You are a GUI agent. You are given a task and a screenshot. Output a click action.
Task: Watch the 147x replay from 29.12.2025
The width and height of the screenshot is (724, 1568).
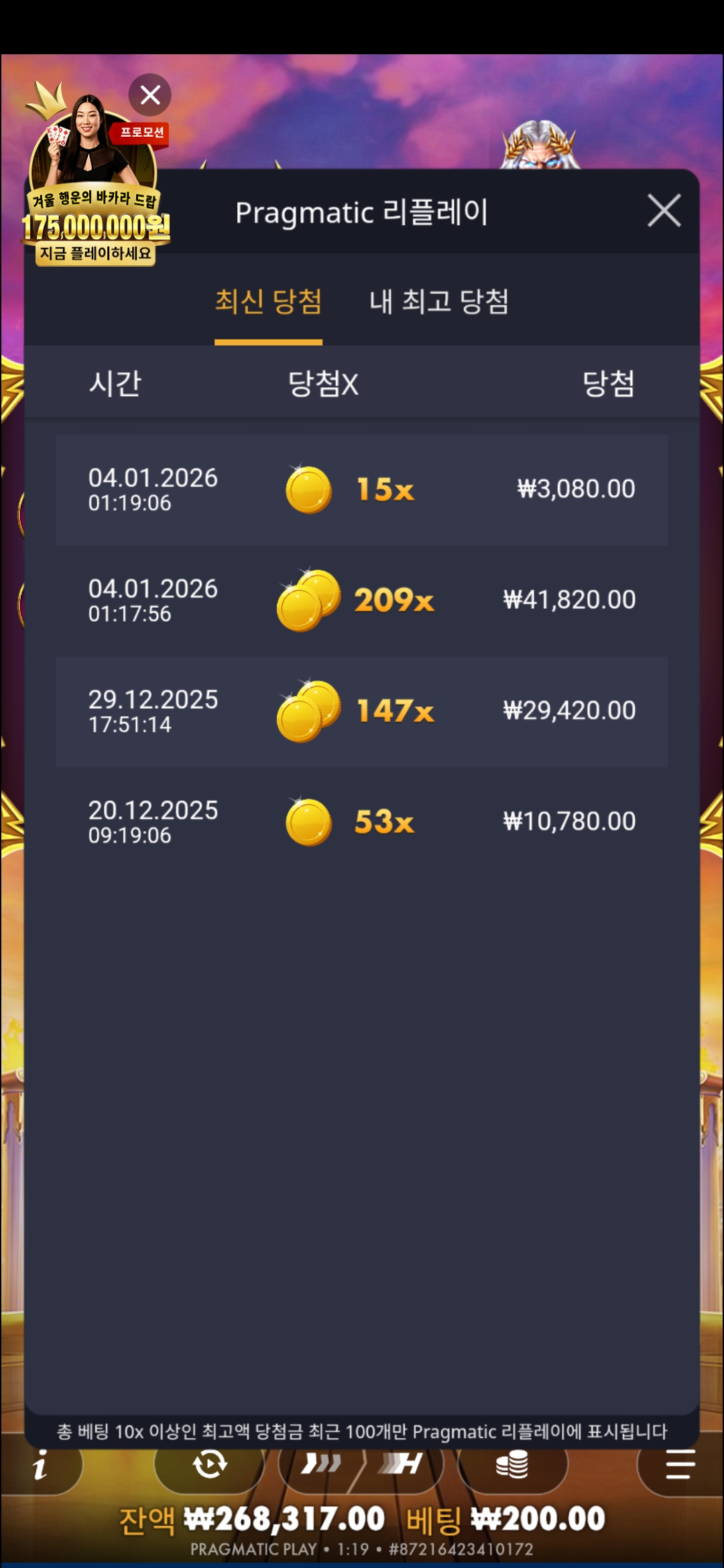(x=362, y=711)
